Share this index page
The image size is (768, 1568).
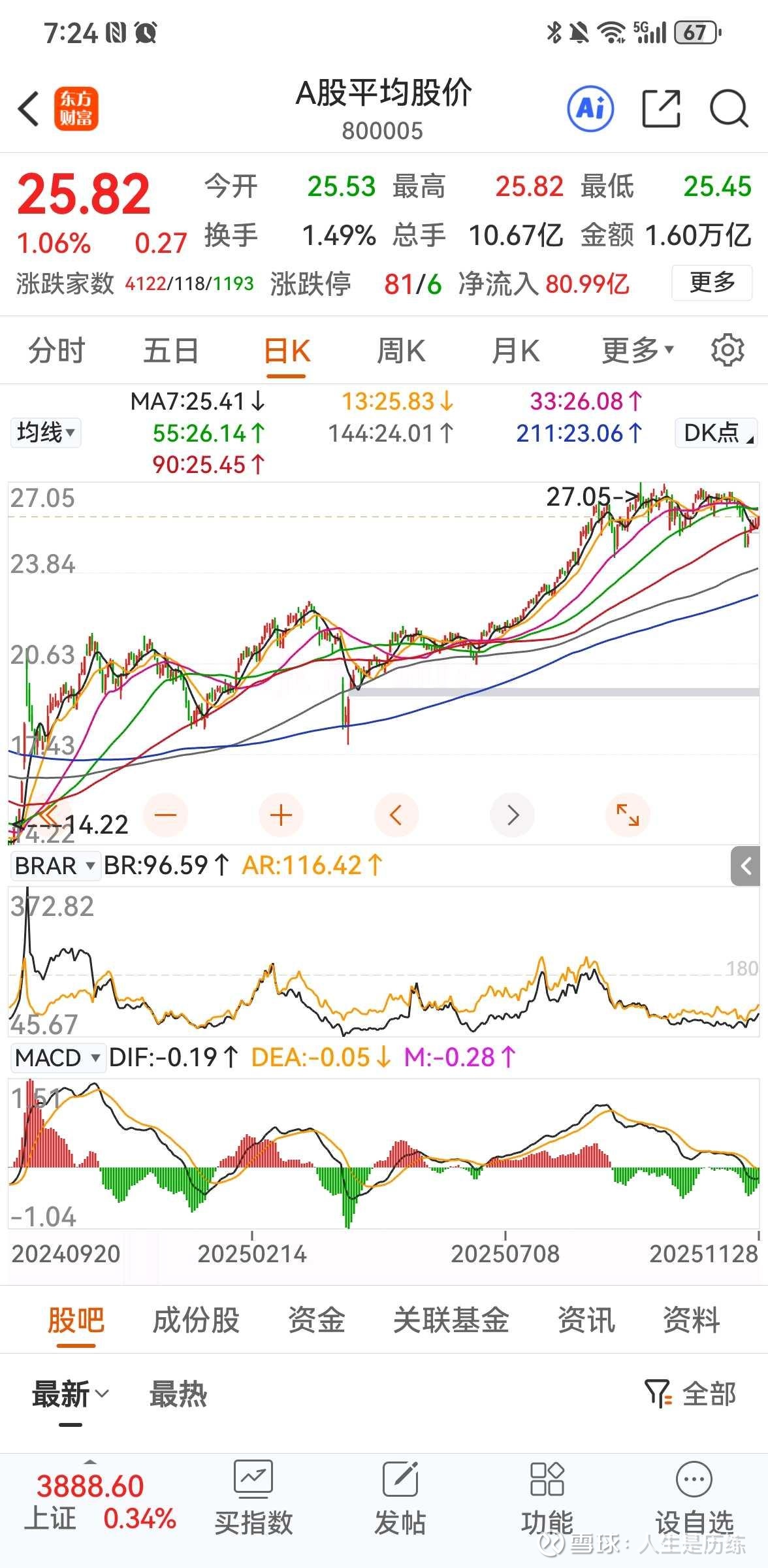point(661,108)
